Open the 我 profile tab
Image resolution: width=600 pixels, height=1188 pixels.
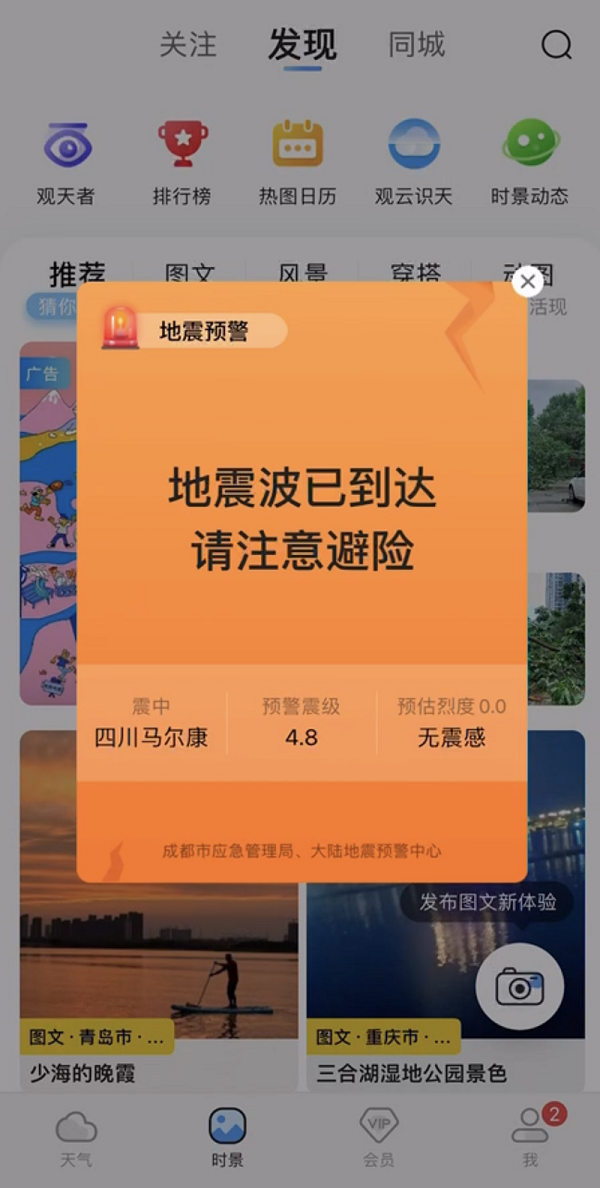(530, 1138)
